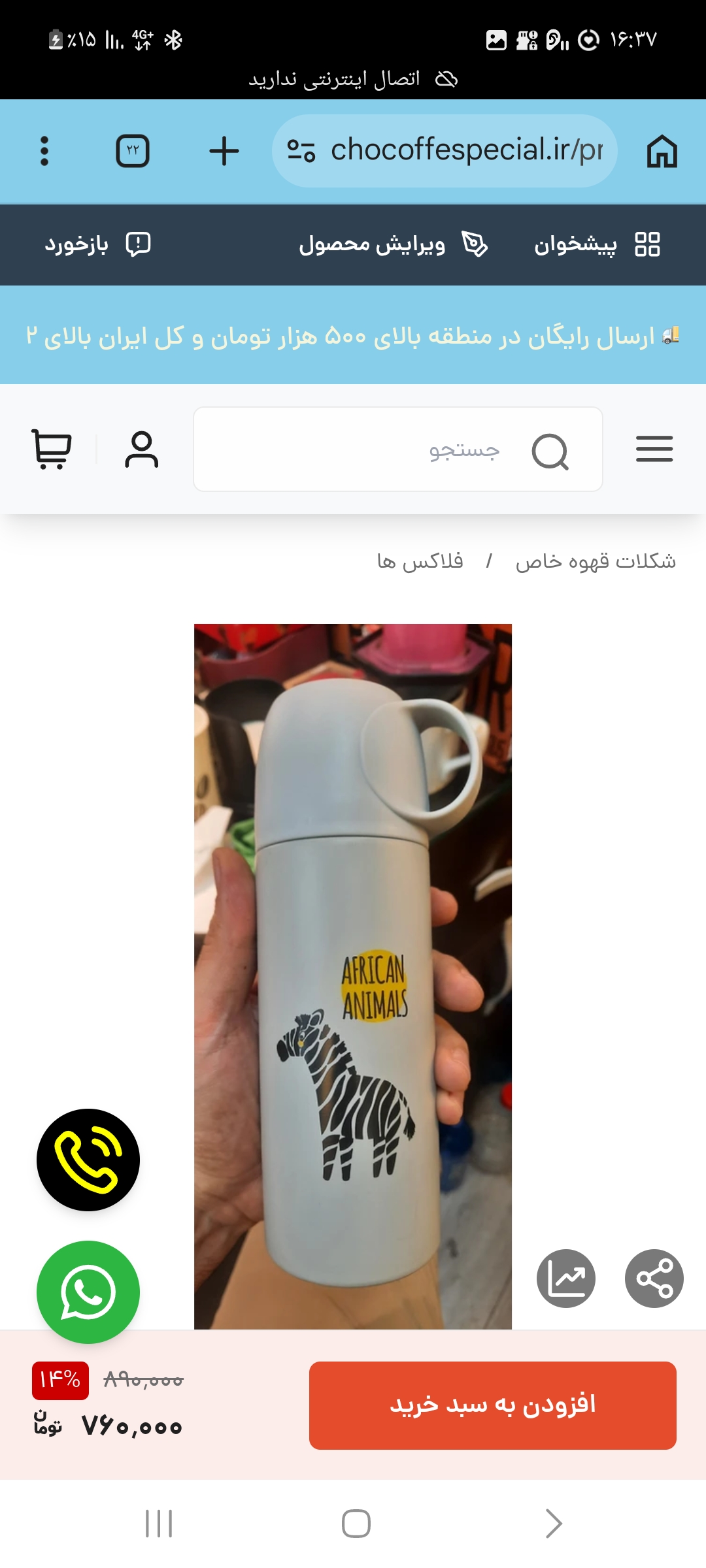Screen dimensions: 706x1568
Task: Open the بازخورد feedback option
Action: pyautogui.click(x=97, y=245)
